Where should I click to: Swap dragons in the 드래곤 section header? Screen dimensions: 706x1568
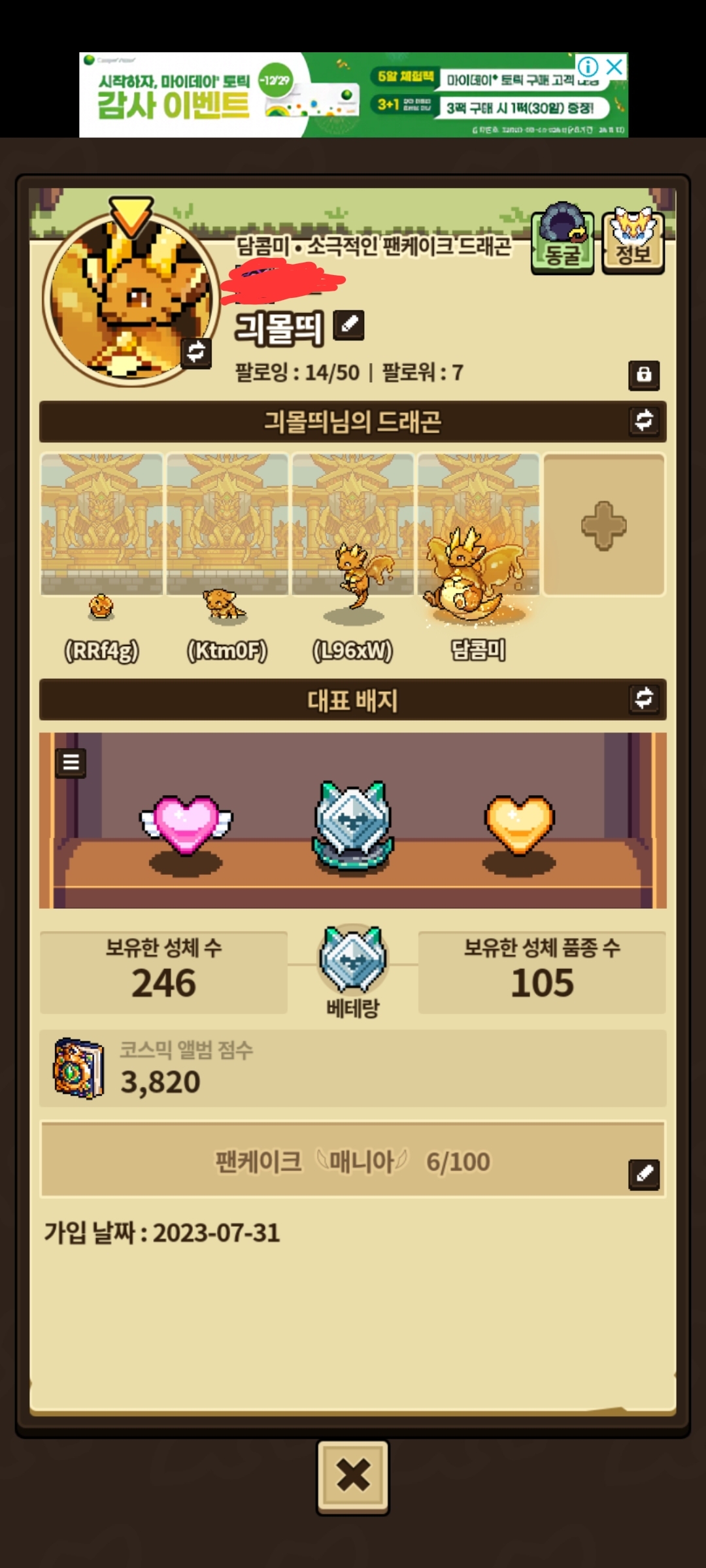[x=644, y=421]
